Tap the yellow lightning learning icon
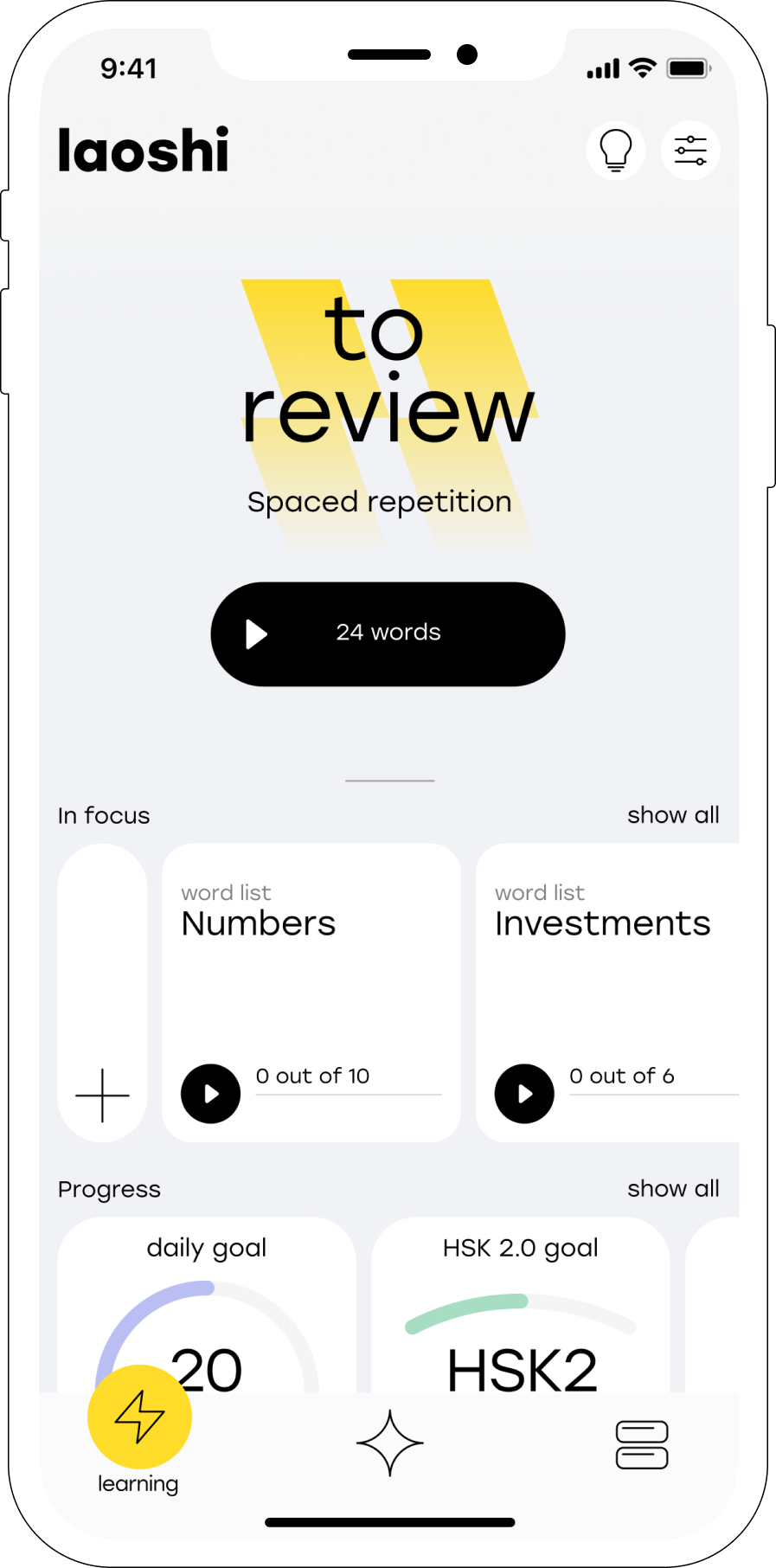The width and height of the screenshot is (776, 1568). [x=138, y=1416]
